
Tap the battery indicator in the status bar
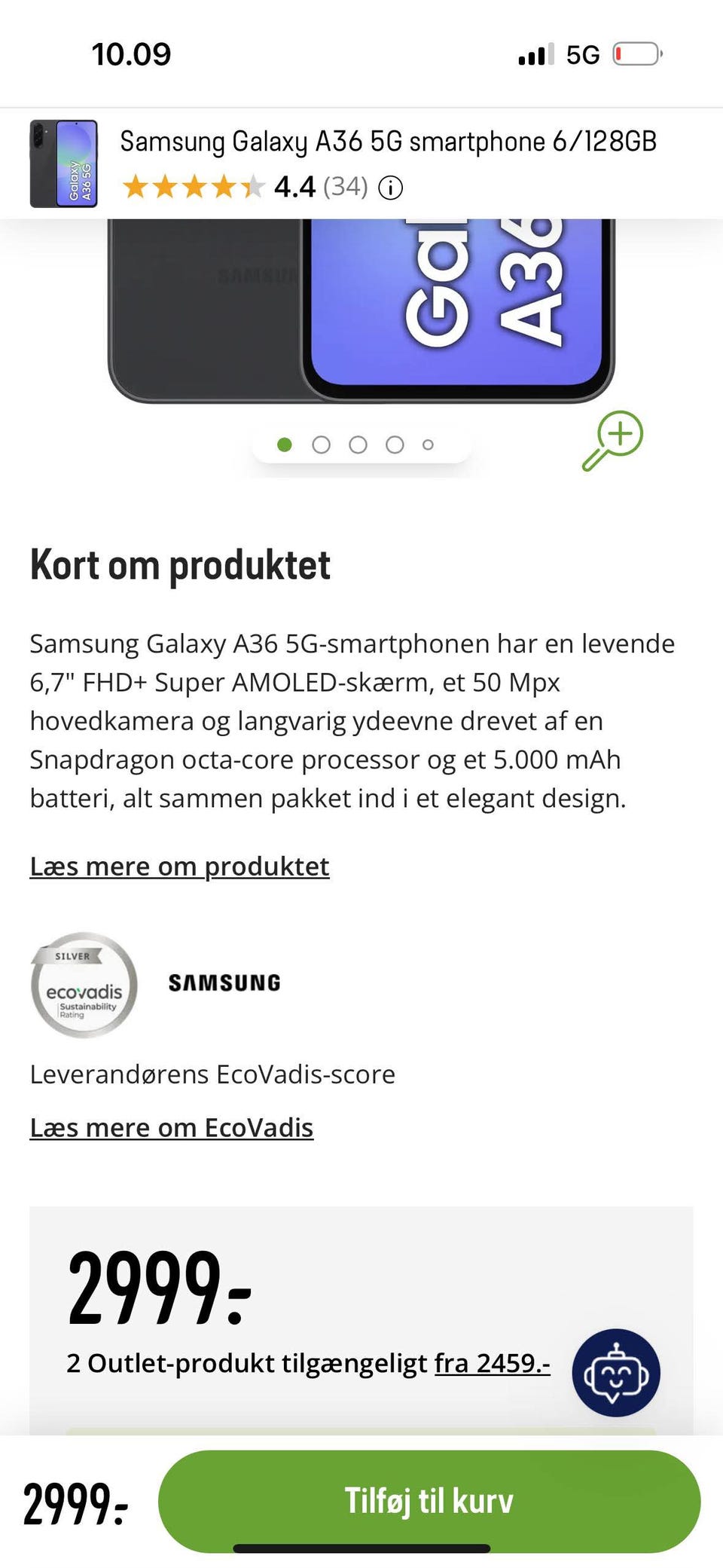tap(637, 53)
